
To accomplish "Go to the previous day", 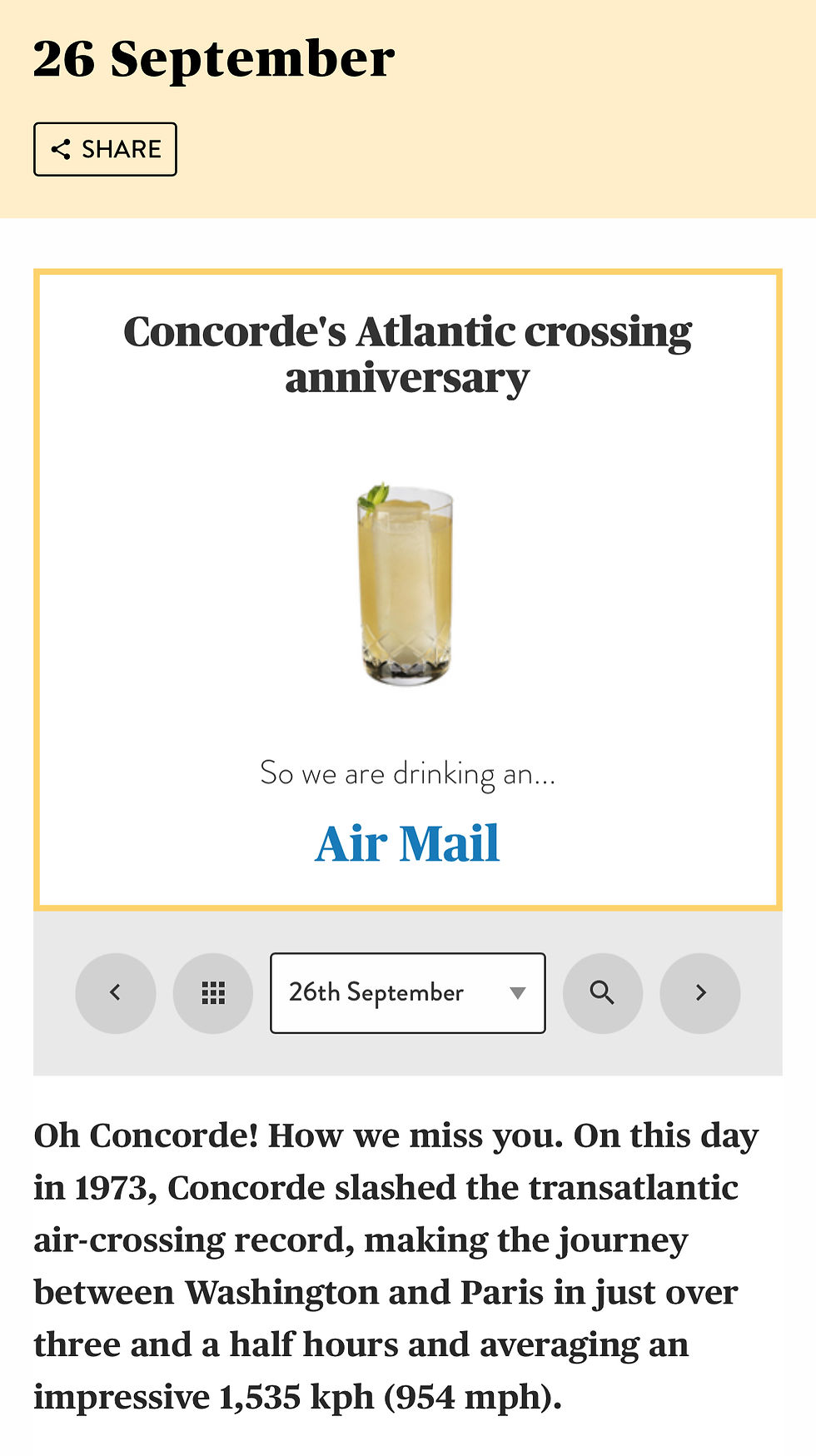I will click(116, 992).
